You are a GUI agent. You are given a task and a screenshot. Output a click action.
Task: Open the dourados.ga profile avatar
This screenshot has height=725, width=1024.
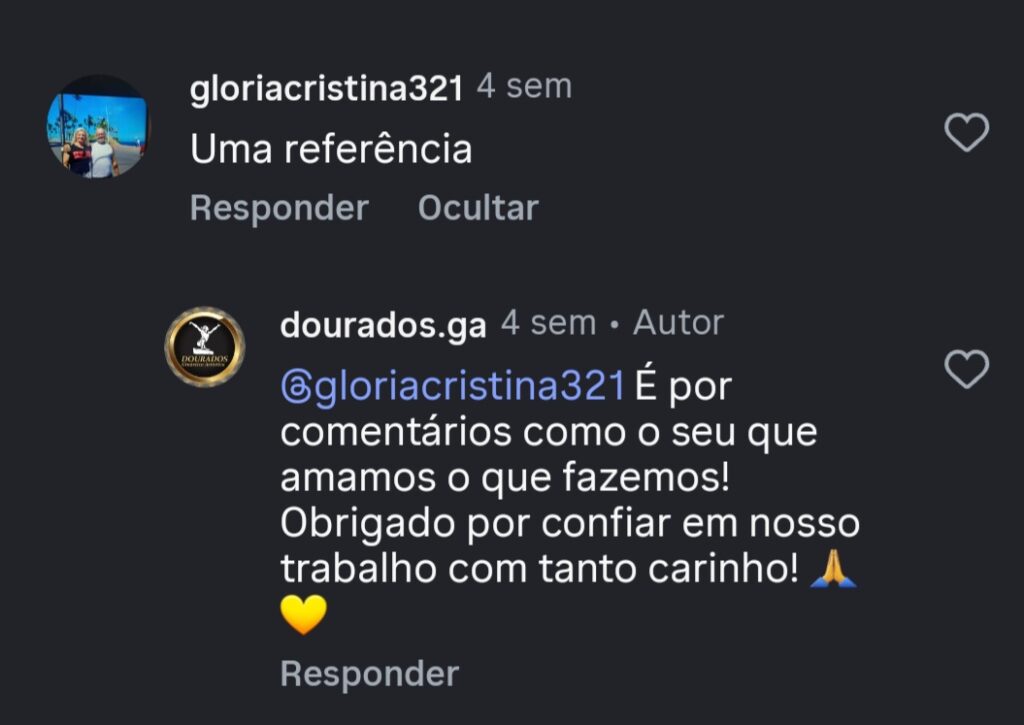coord(204,347)
